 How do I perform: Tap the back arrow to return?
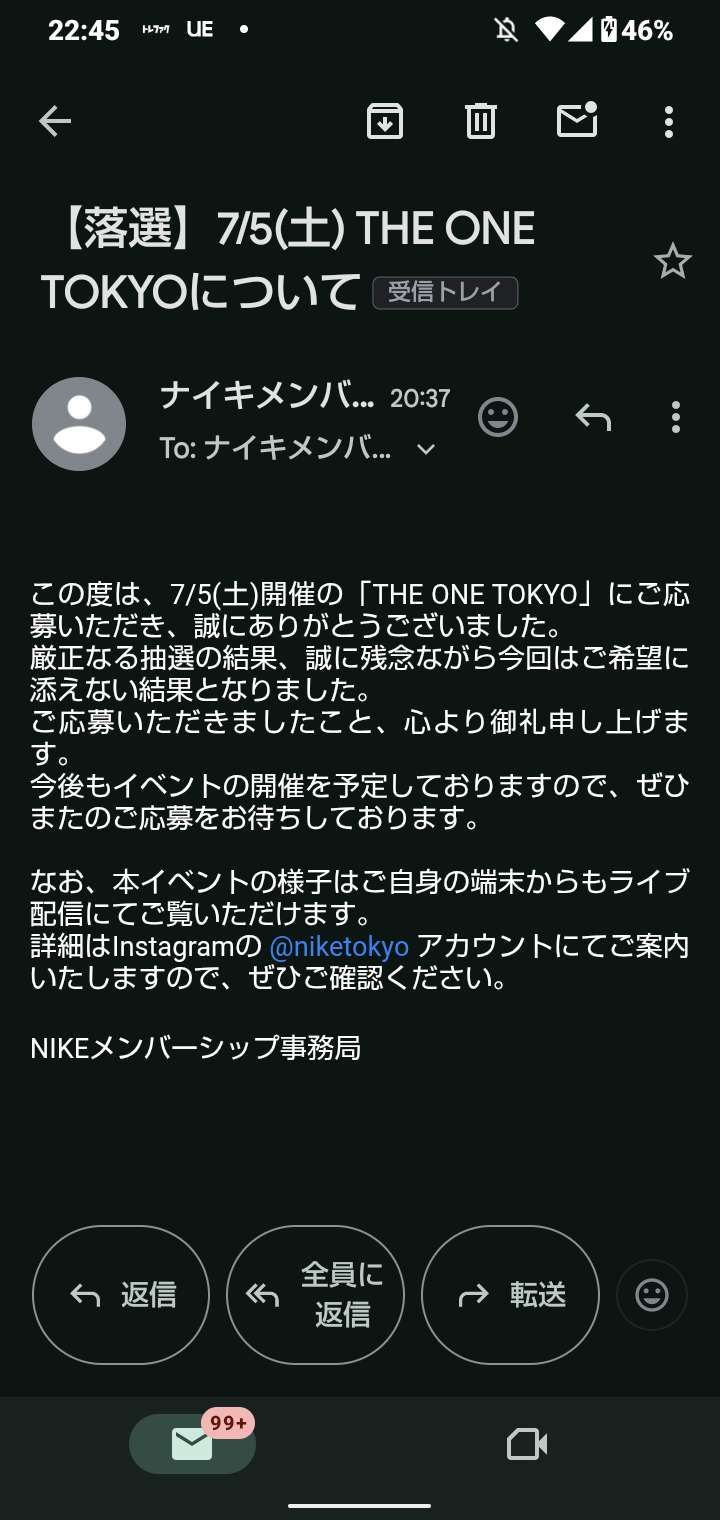55,120
